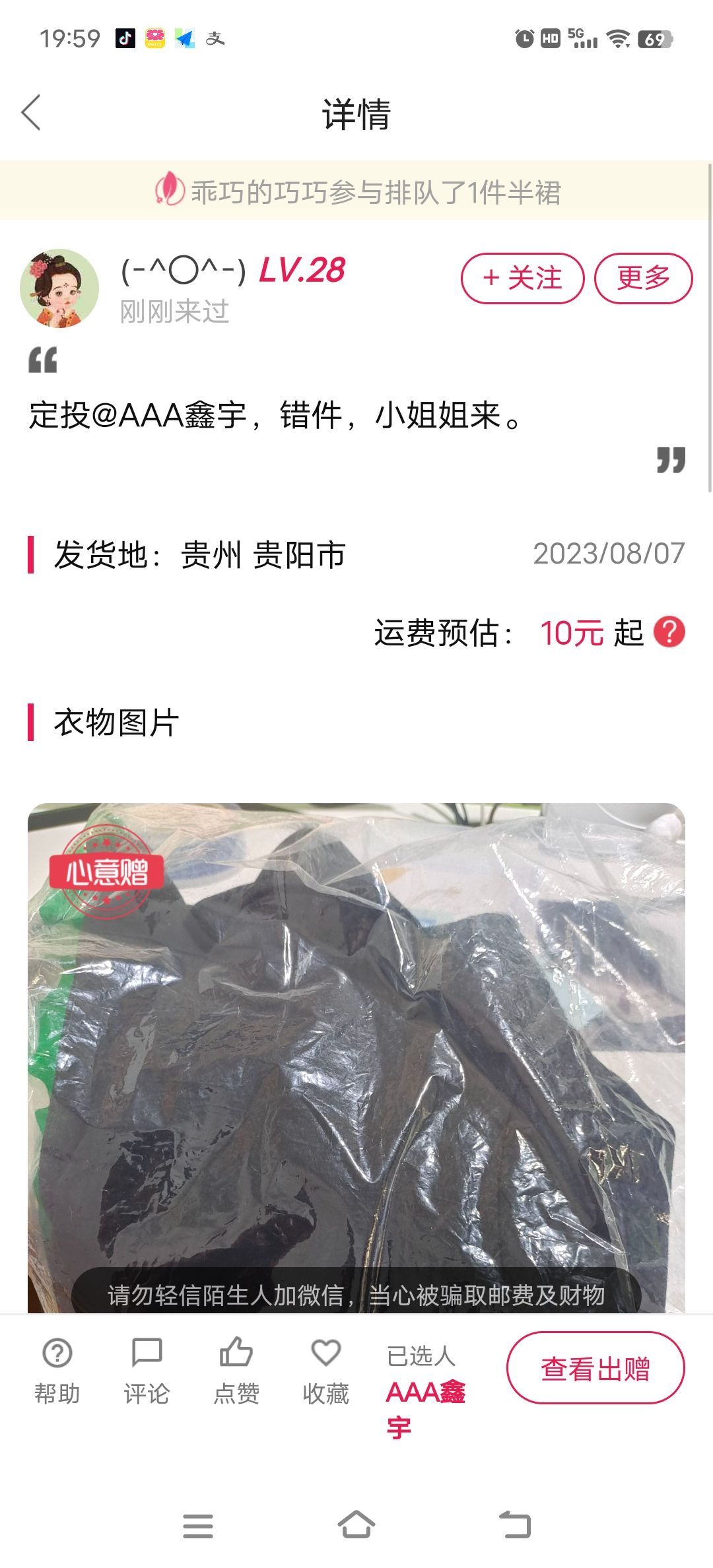The width and height of the screenshot is (713, 1568).
Task: Tap 查看出赠 button
Action: [595, 1367]
